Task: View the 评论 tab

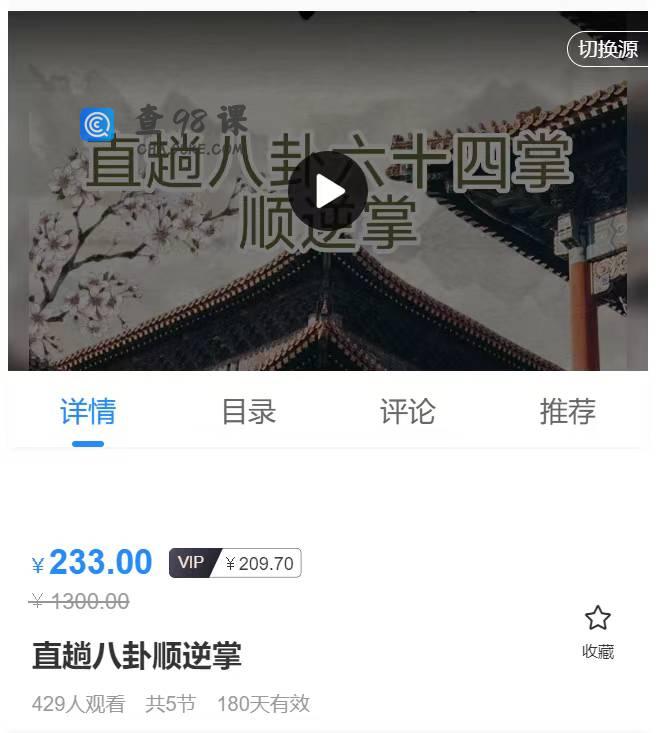Action: tap(408, 411)
